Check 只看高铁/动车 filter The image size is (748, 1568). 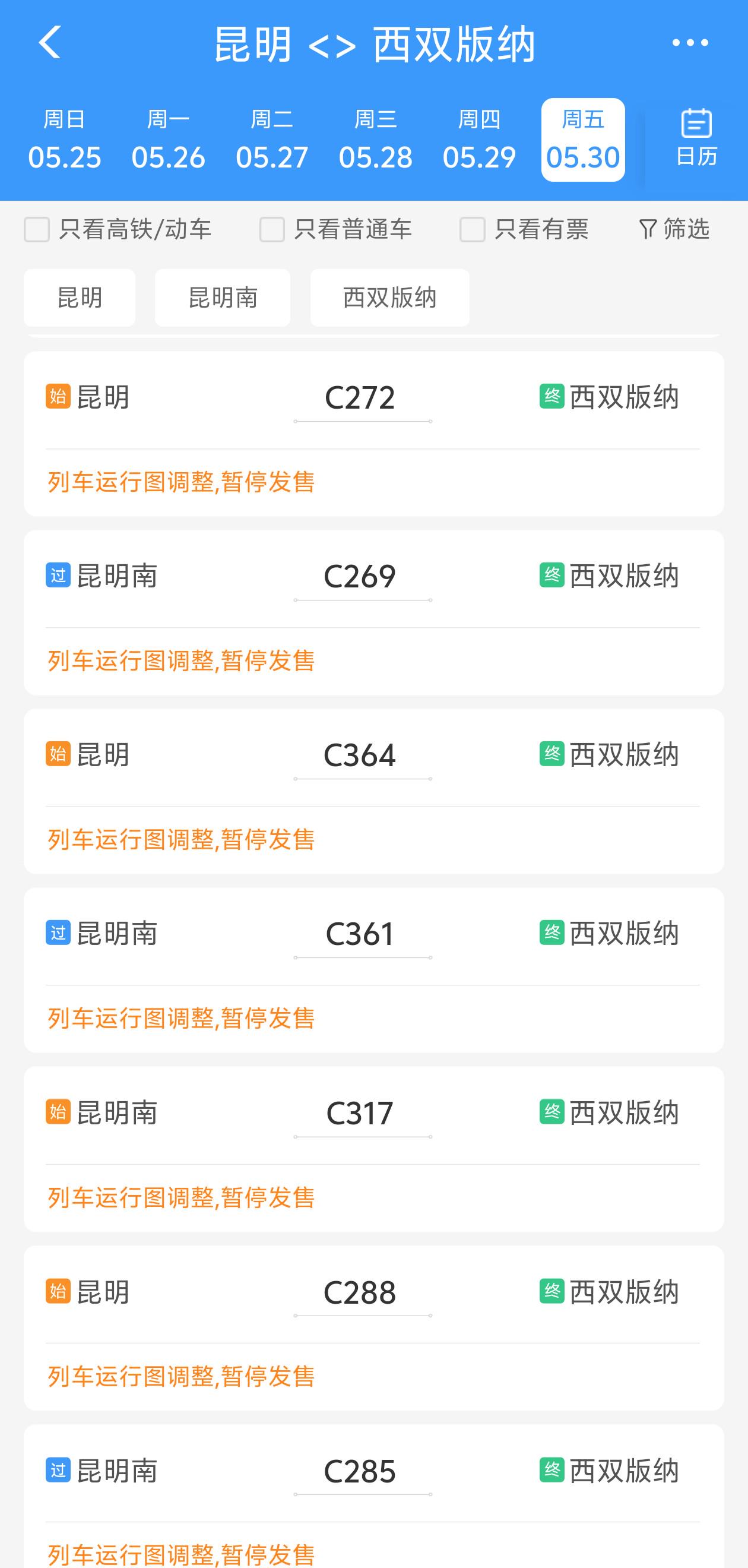pos(37,229)
